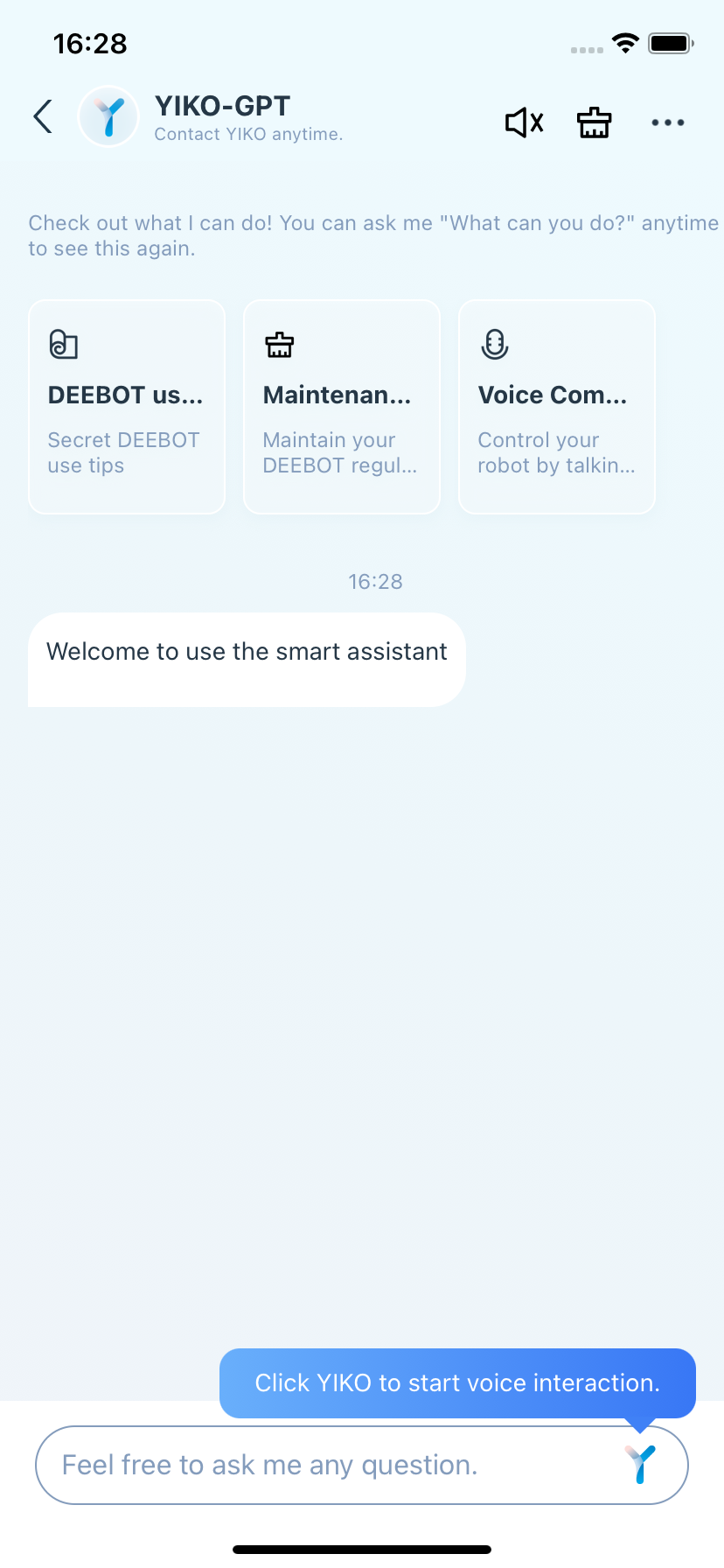Open the Maintenance card
This screenshot has width=724, height=1568.
tap(341, 407)
